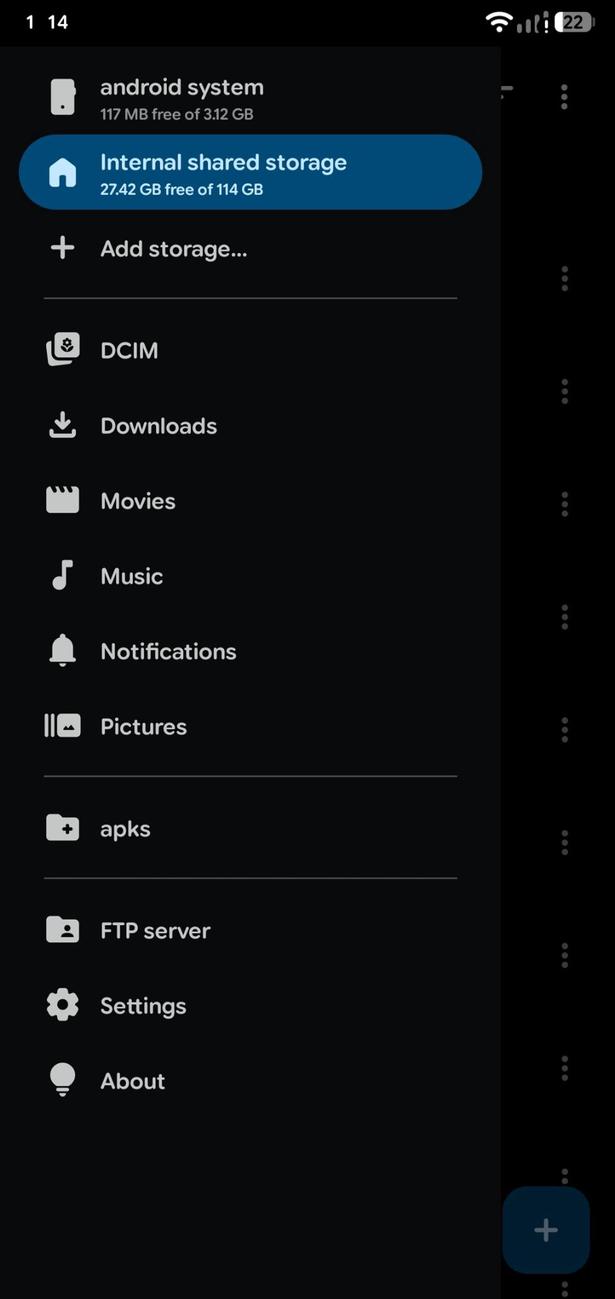
Task: View the Pictures folder
Action: (x=143, y=727)
